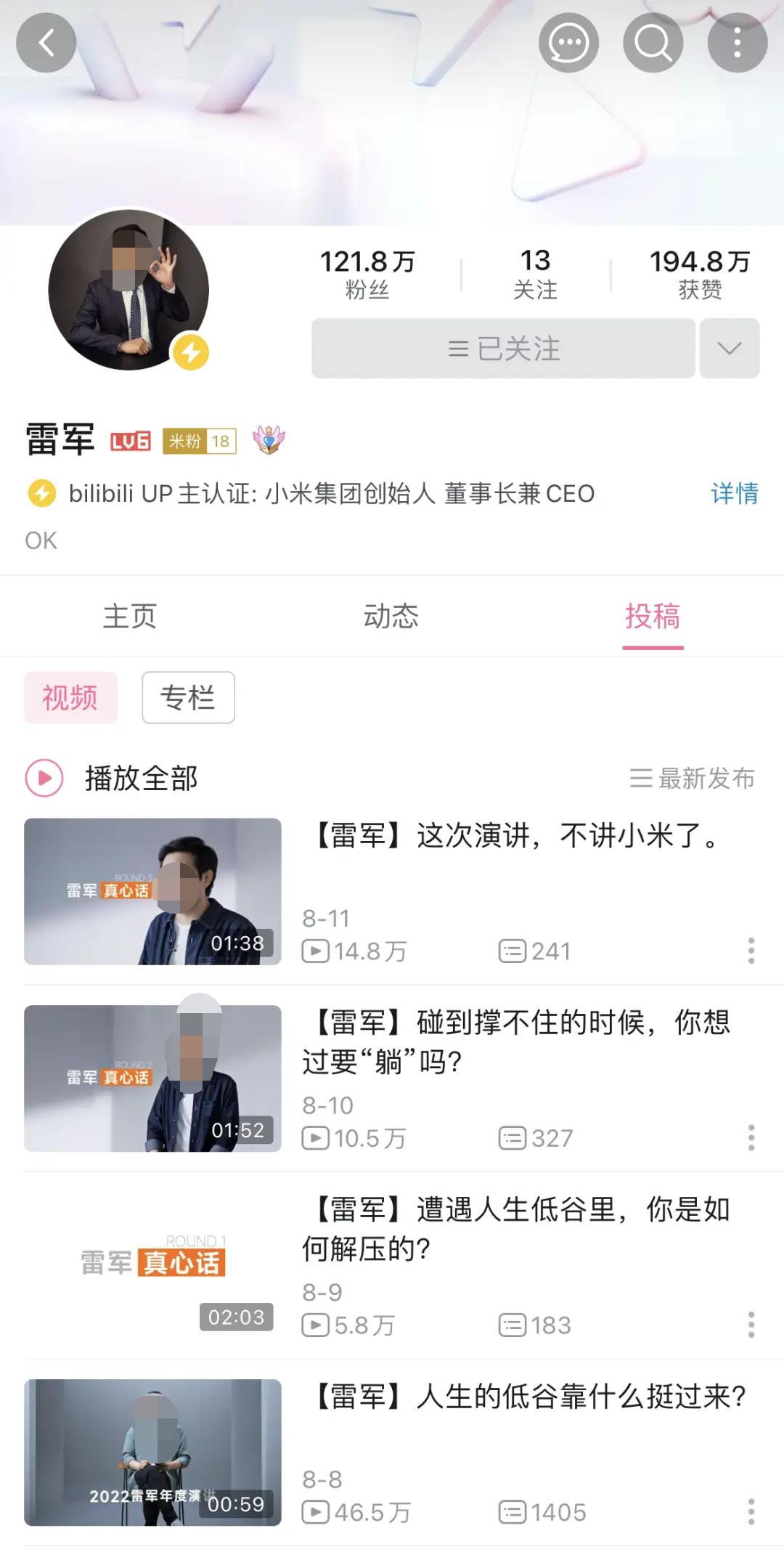The image size is (784, 1552).
Task: Open the three-dot options menu top right
Action: click(x=736, y=44)
